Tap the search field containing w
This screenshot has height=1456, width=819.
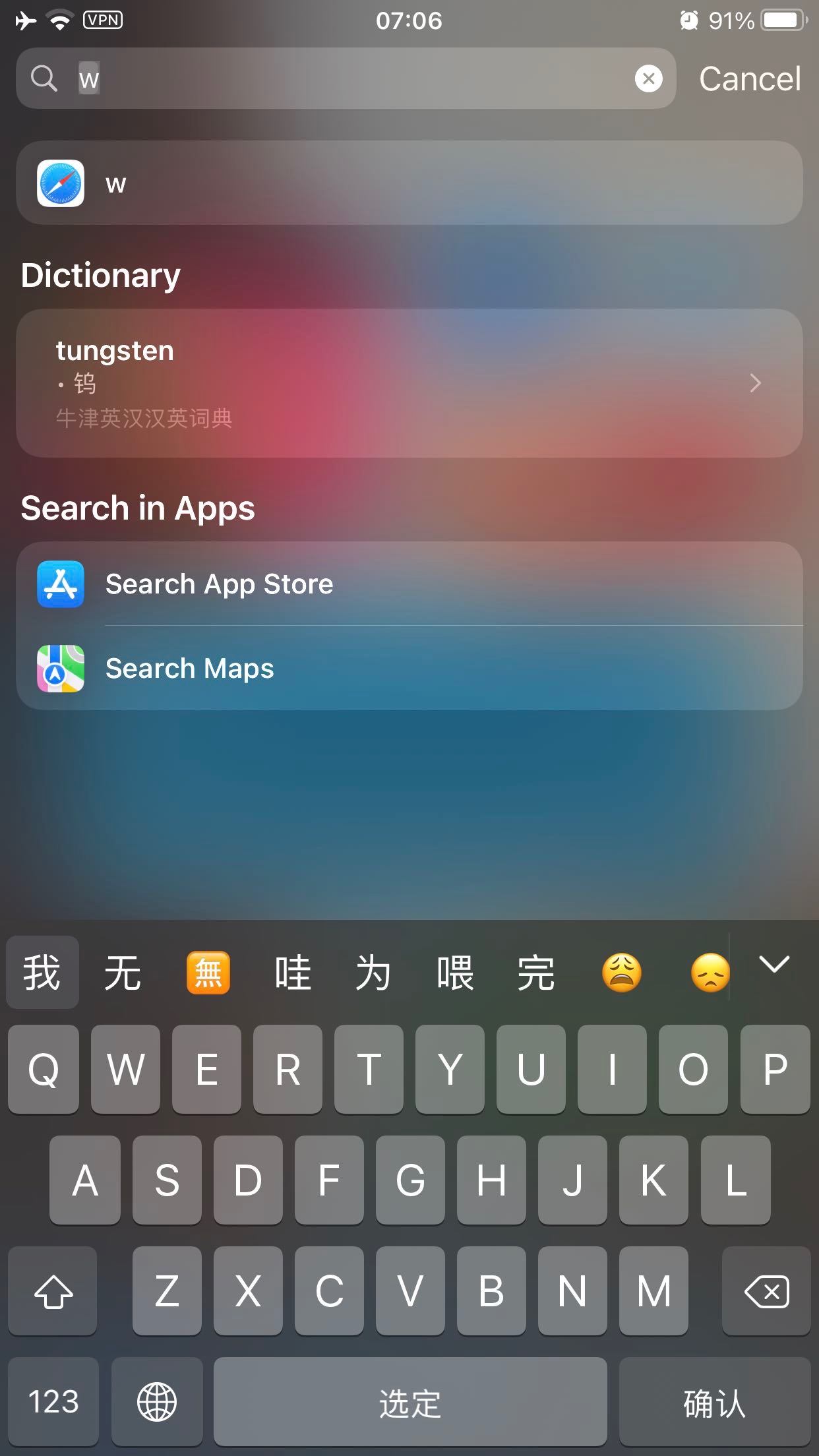(x=346, y=78)
